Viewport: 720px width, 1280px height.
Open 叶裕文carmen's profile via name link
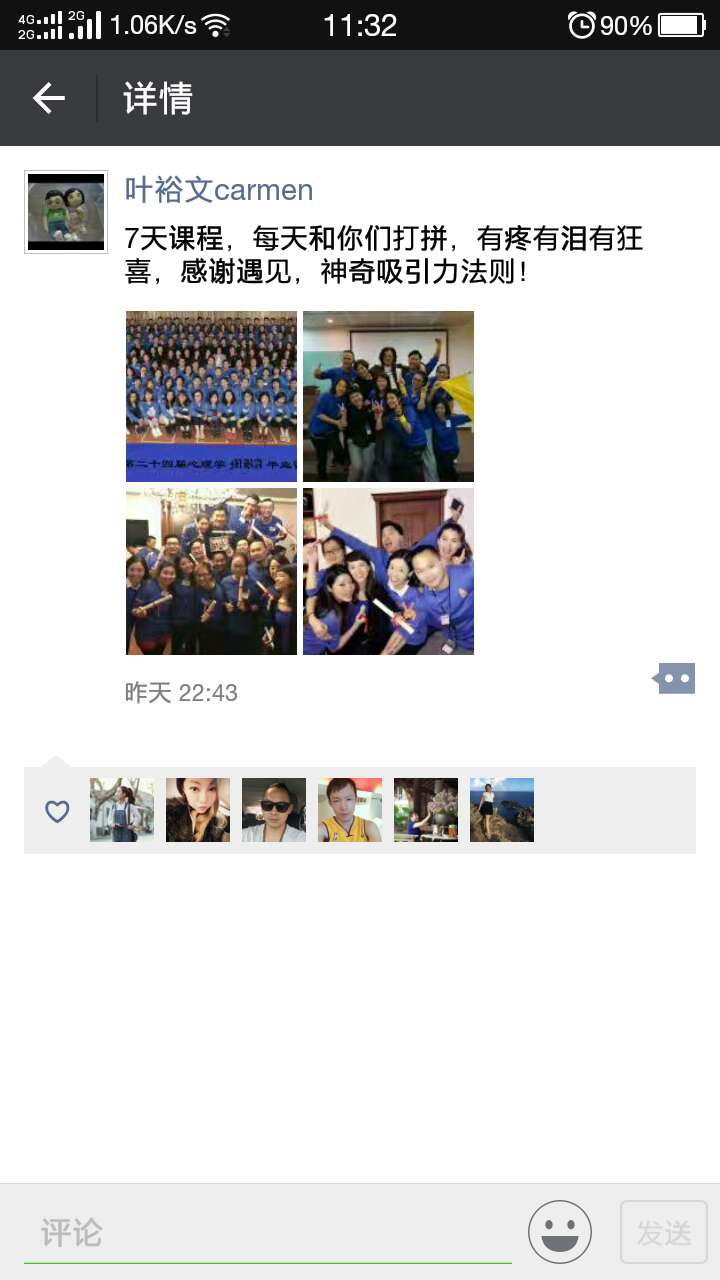[218, 190]
